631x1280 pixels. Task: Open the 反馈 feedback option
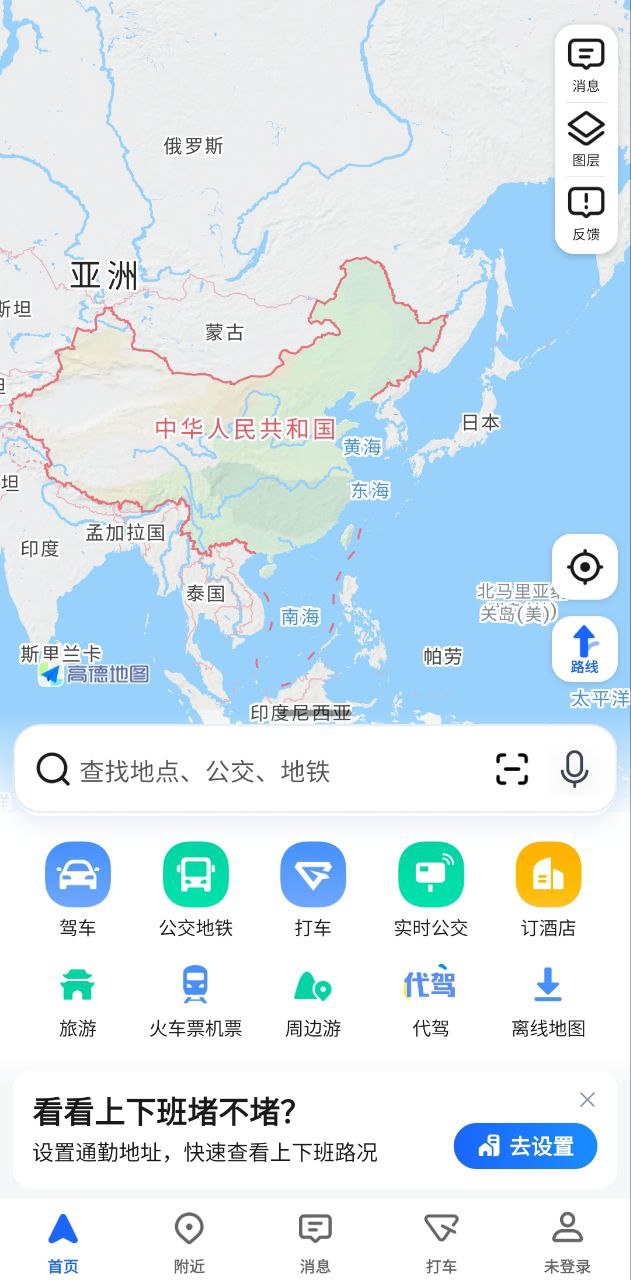[586, 212]
